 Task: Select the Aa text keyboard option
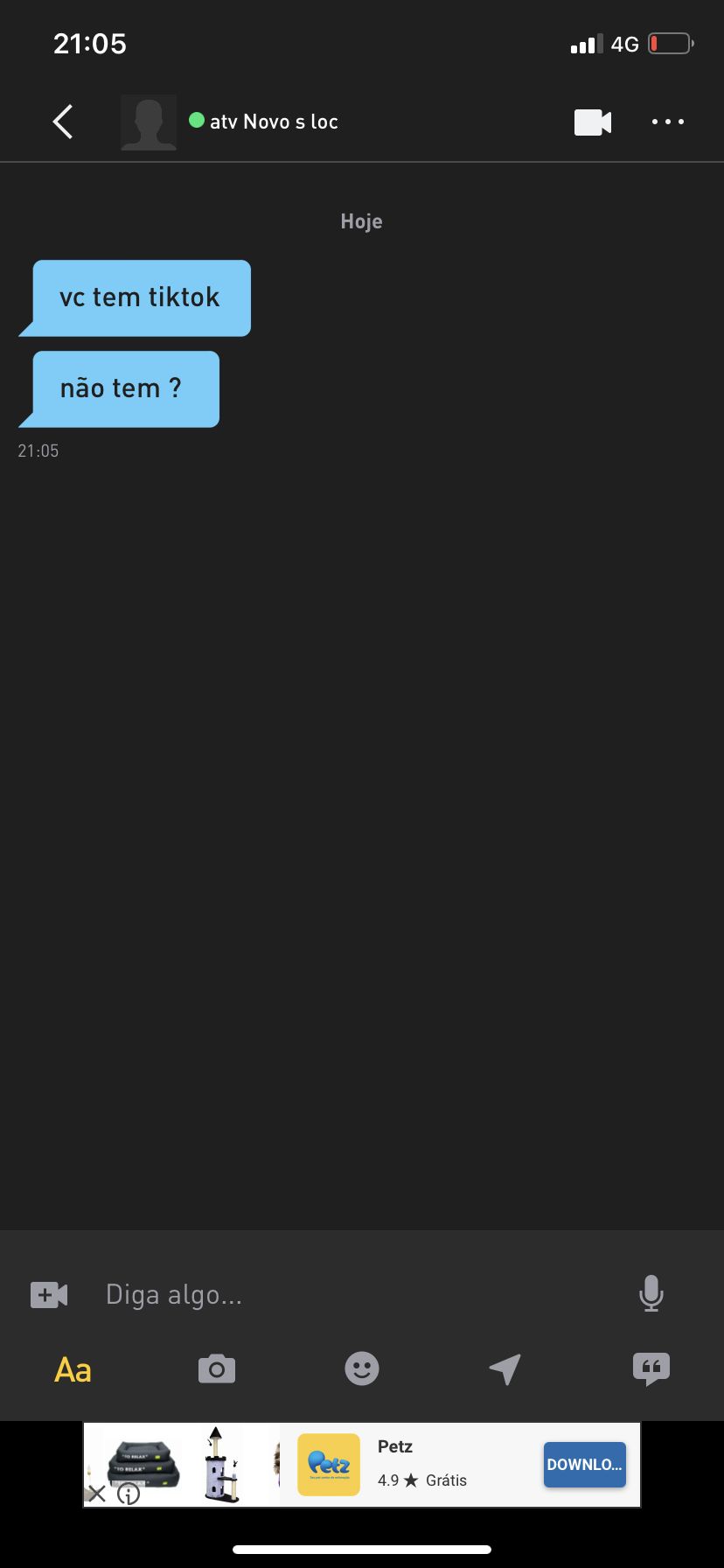click(x=73, y=1370)
